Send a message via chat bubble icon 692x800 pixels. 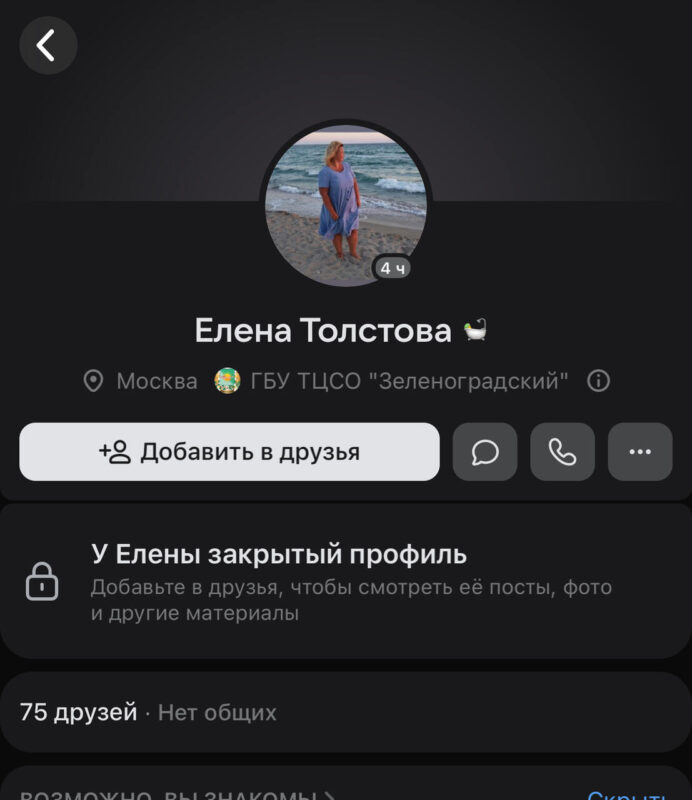(485, 452)
